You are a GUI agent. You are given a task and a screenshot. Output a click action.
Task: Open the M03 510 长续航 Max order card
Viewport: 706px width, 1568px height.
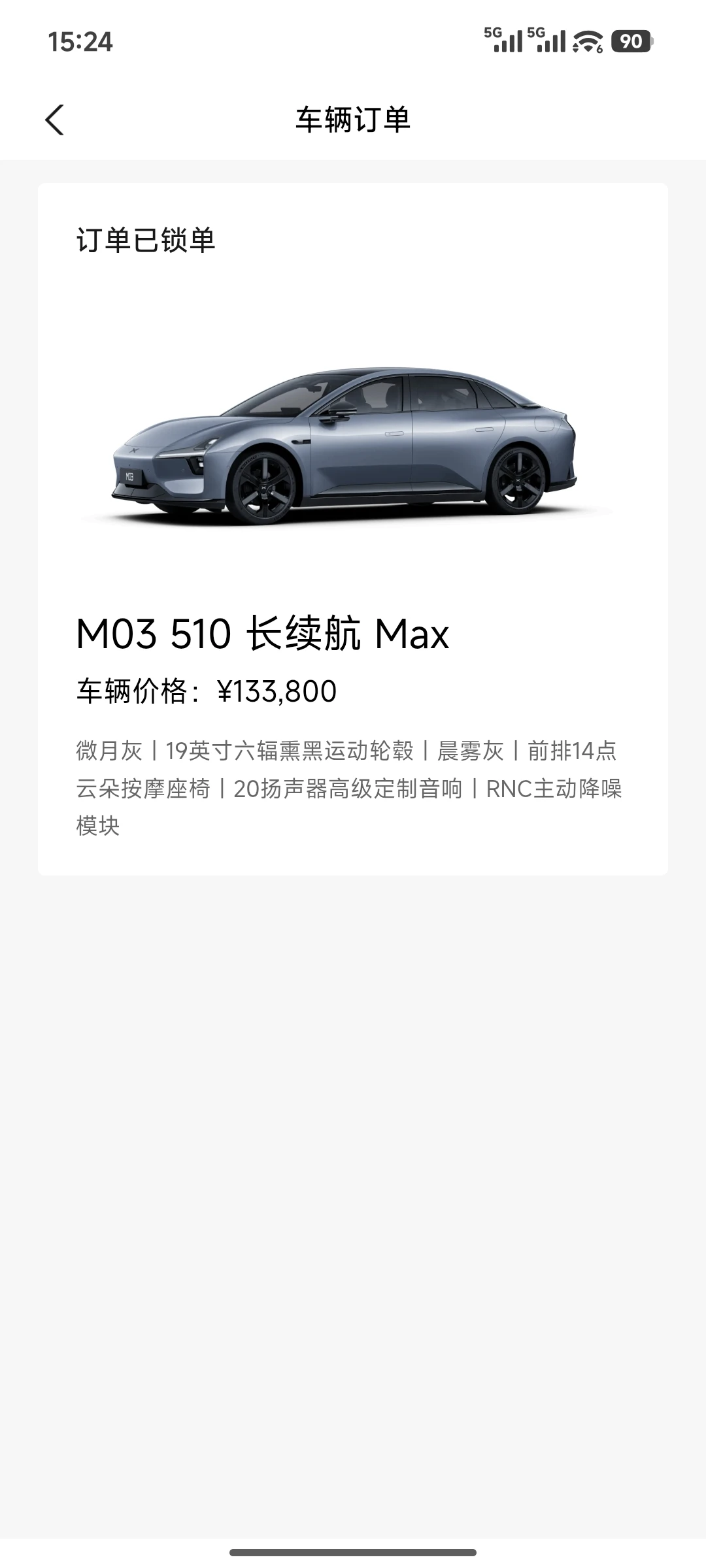(x=353, y=529)
